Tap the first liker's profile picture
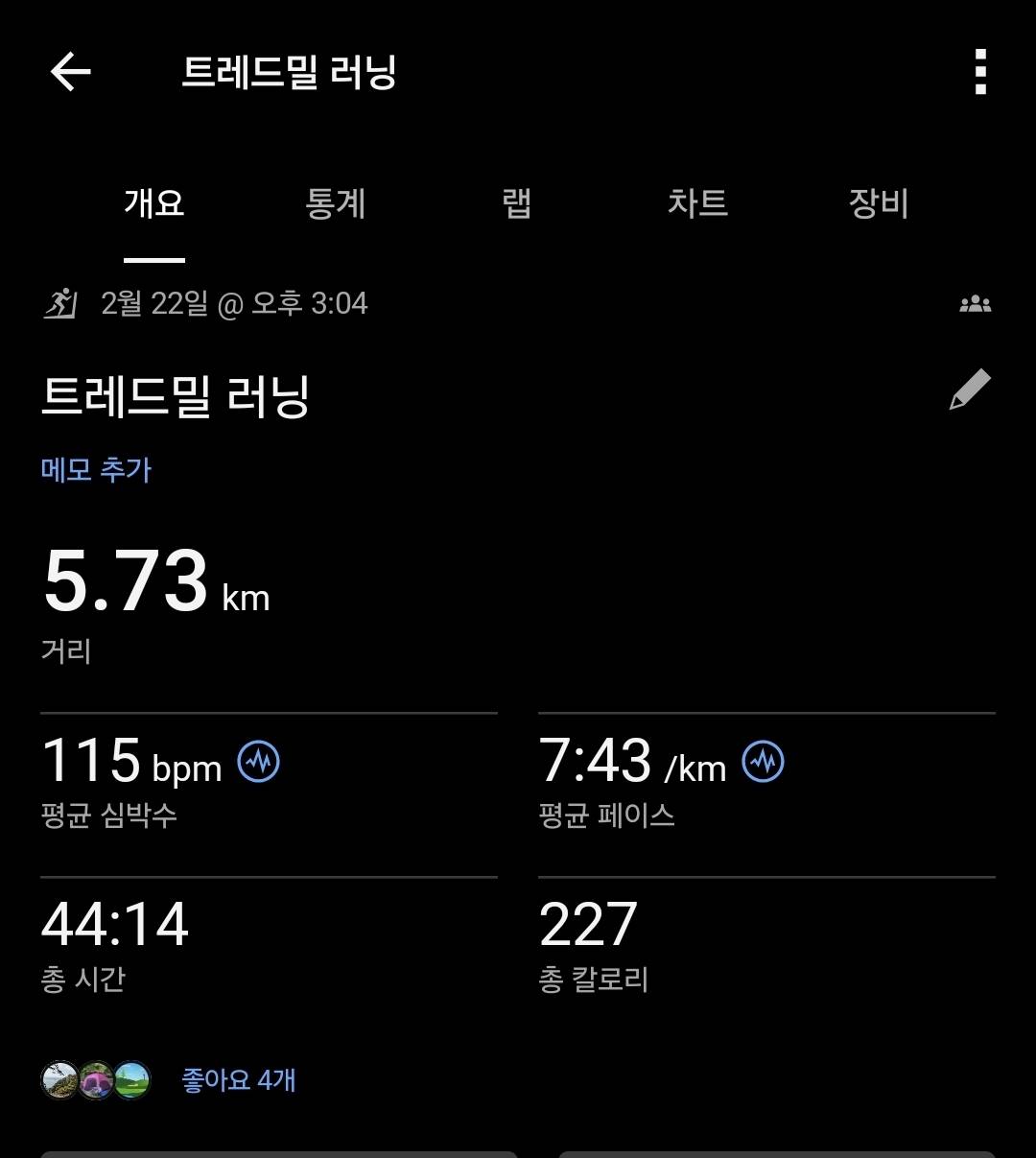This screenshot has width=1036, height=1158. 59,1079
